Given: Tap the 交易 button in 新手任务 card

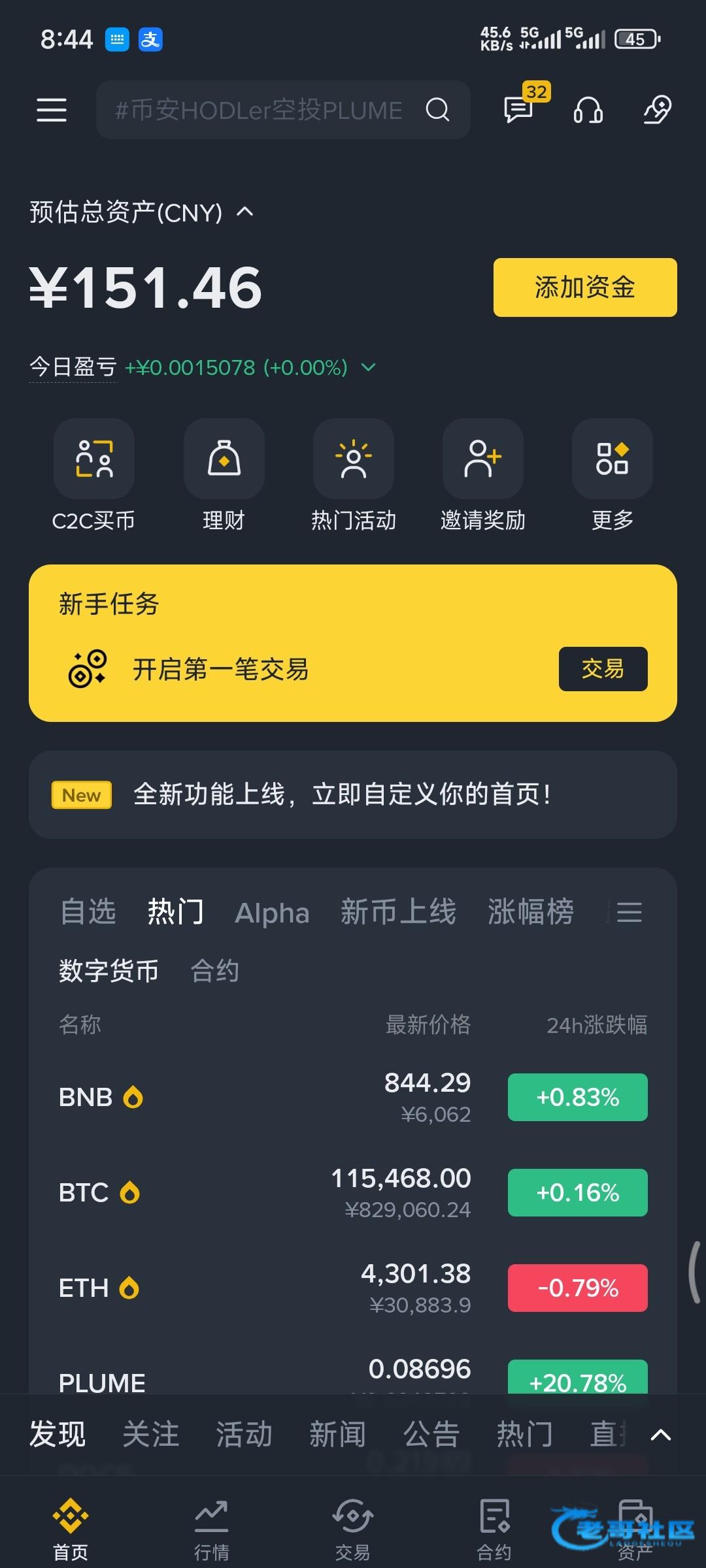Looking at the screenshot, I should click(x=603, y=669).
